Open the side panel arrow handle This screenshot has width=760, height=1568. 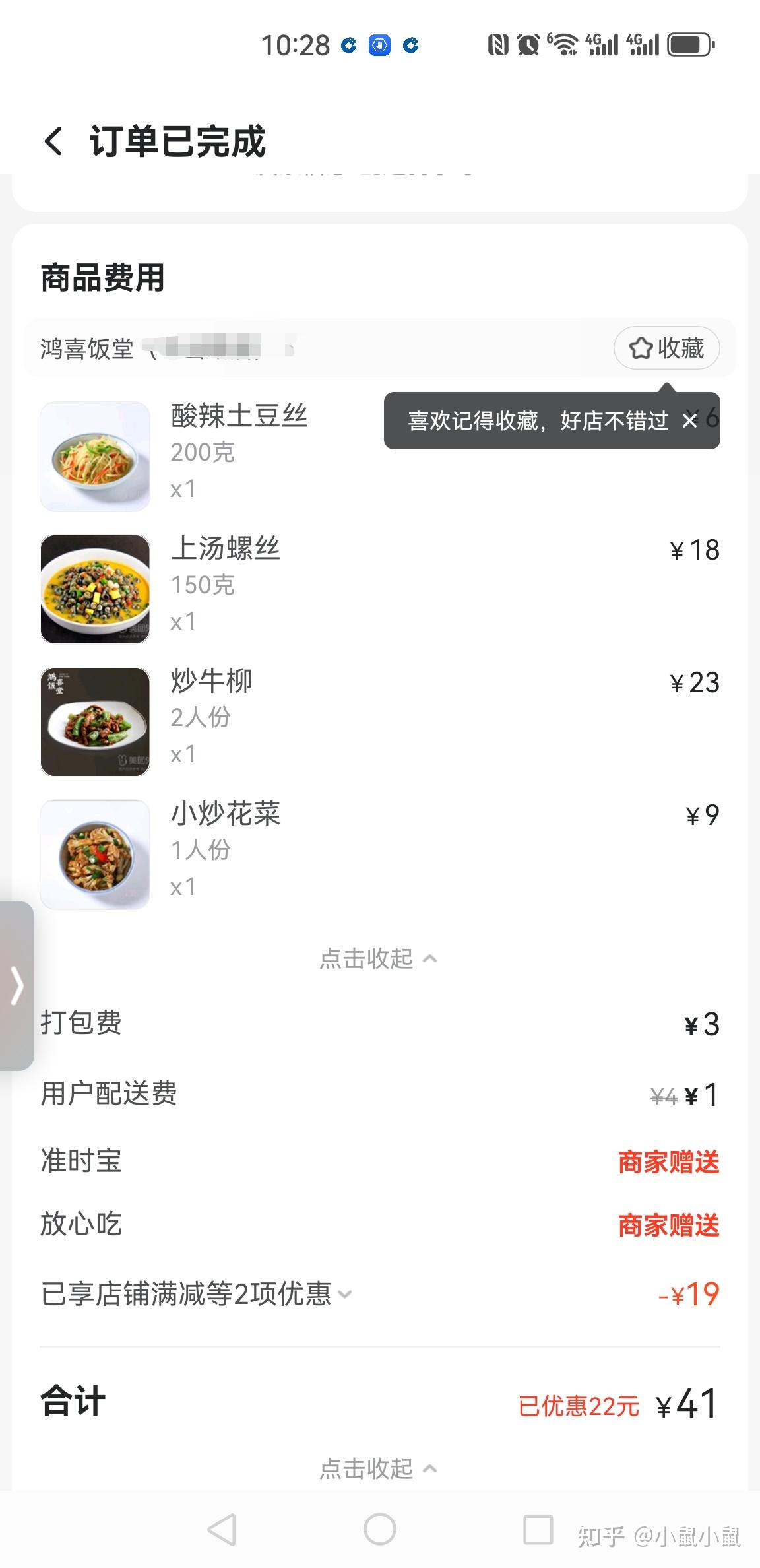(x=17, y=985)
